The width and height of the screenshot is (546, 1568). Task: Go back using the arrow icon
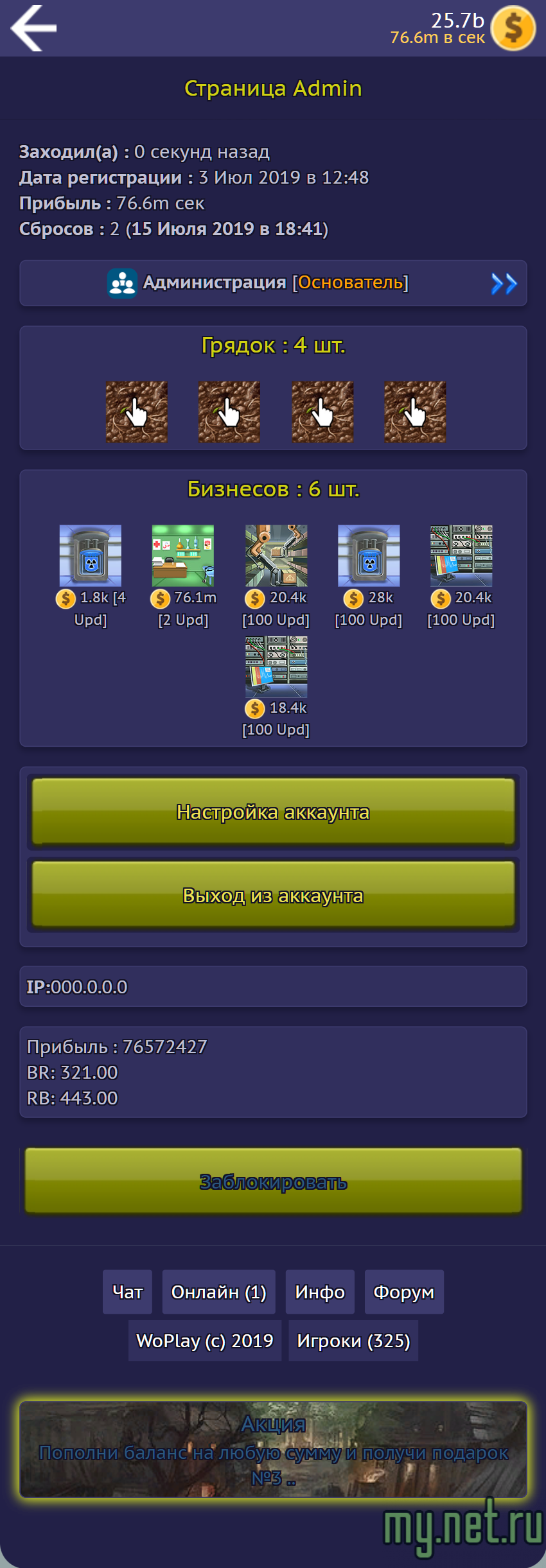click(x=33, y=28)
